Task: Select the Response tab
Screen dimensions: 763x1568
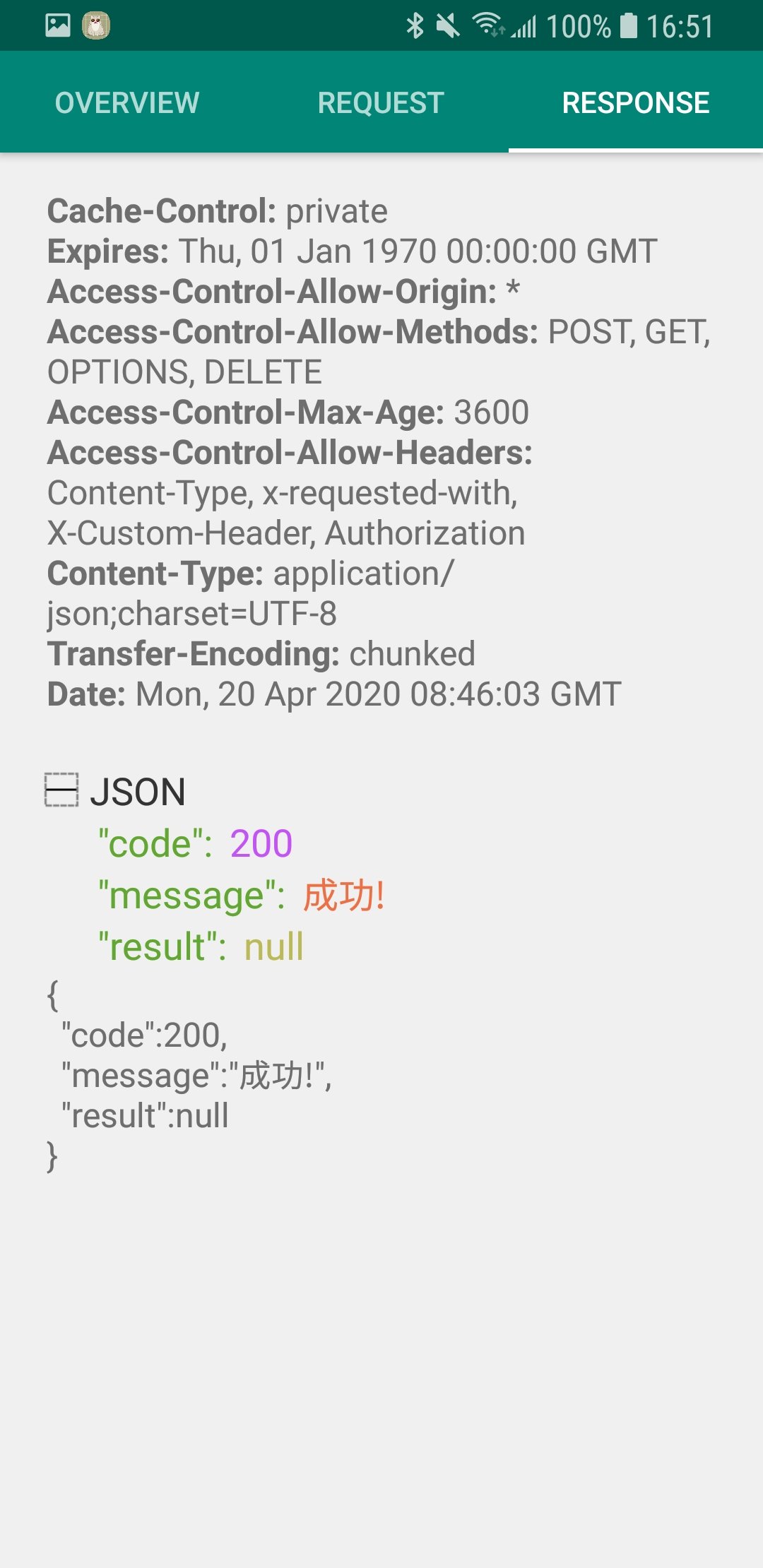Action: tap(635, 103)
